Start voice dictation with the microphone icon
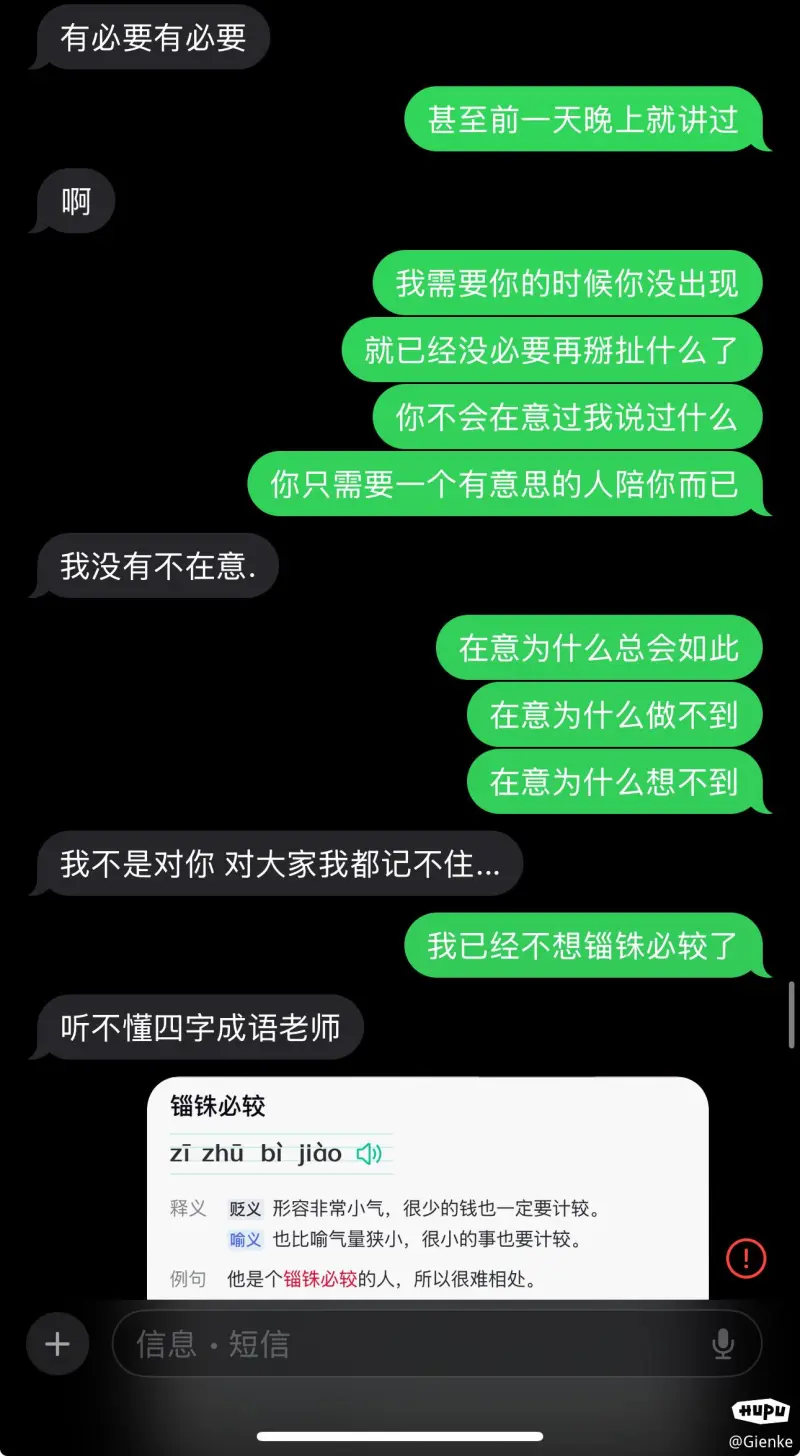Screen dimensions: 800x1456 coord(723,1344)
